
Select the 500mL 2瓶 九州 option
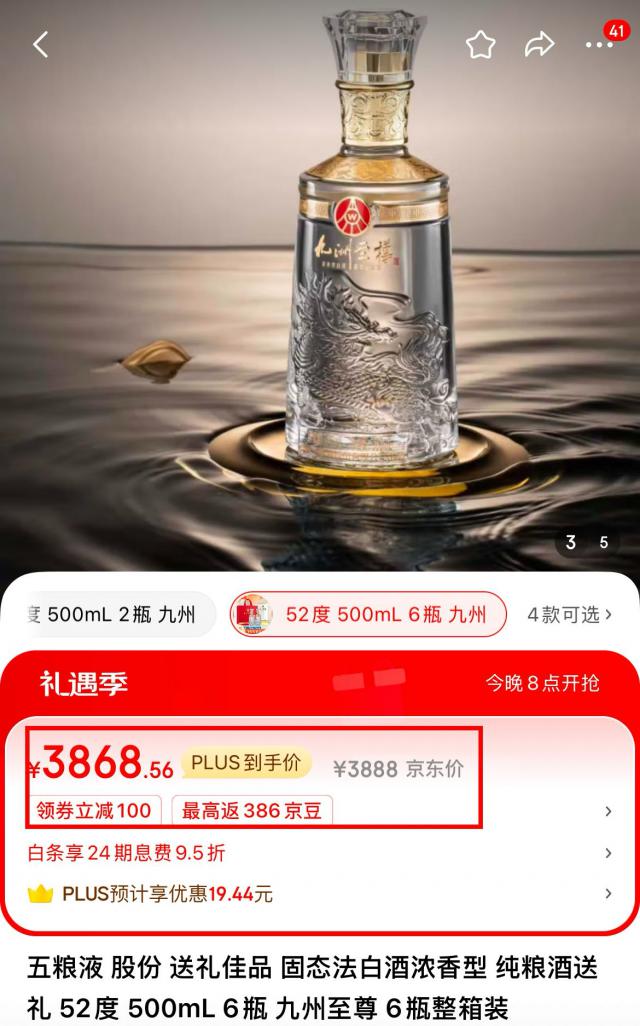pos(110,614)
